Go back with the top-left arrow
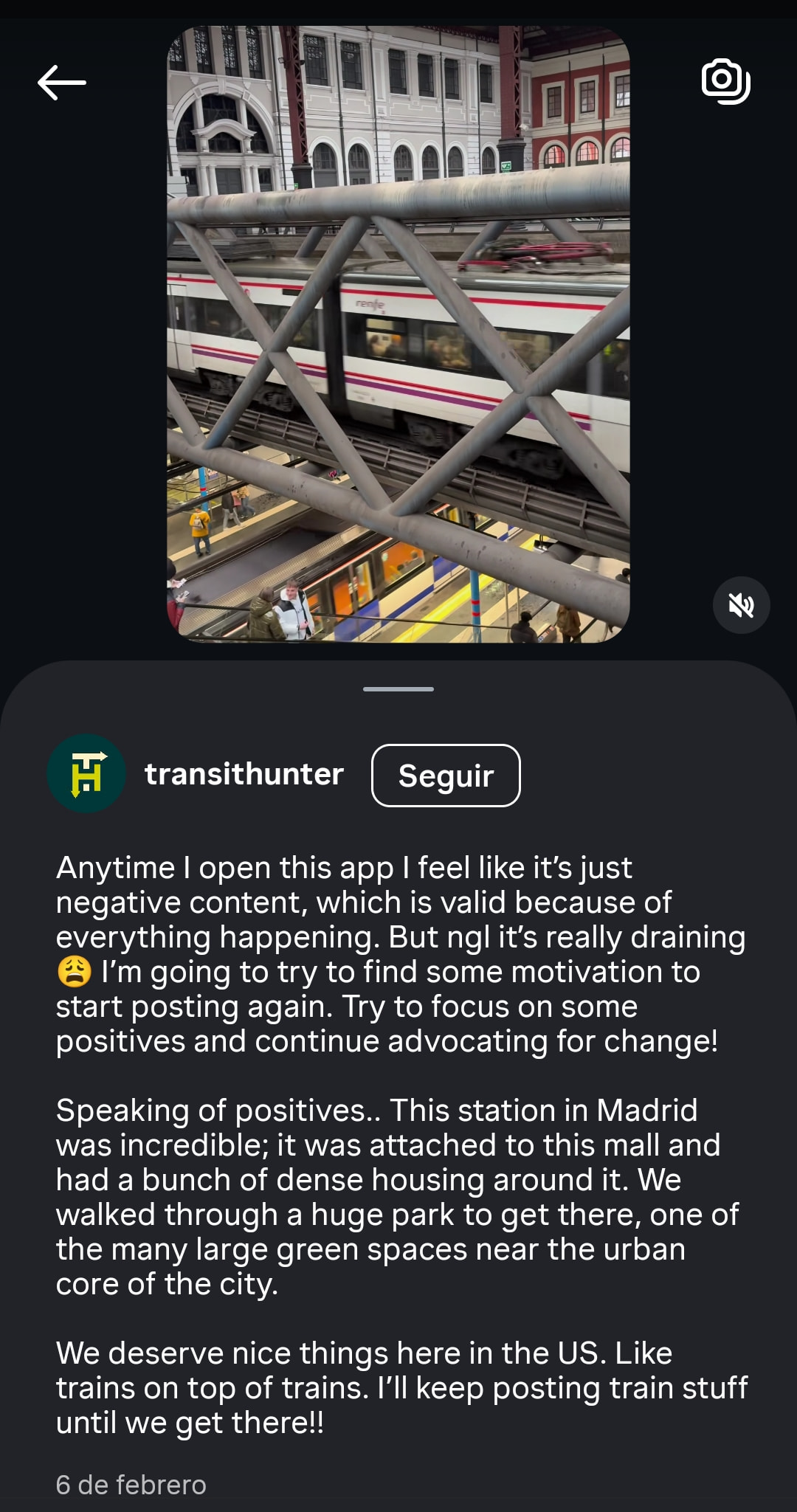 click(62, 82)
